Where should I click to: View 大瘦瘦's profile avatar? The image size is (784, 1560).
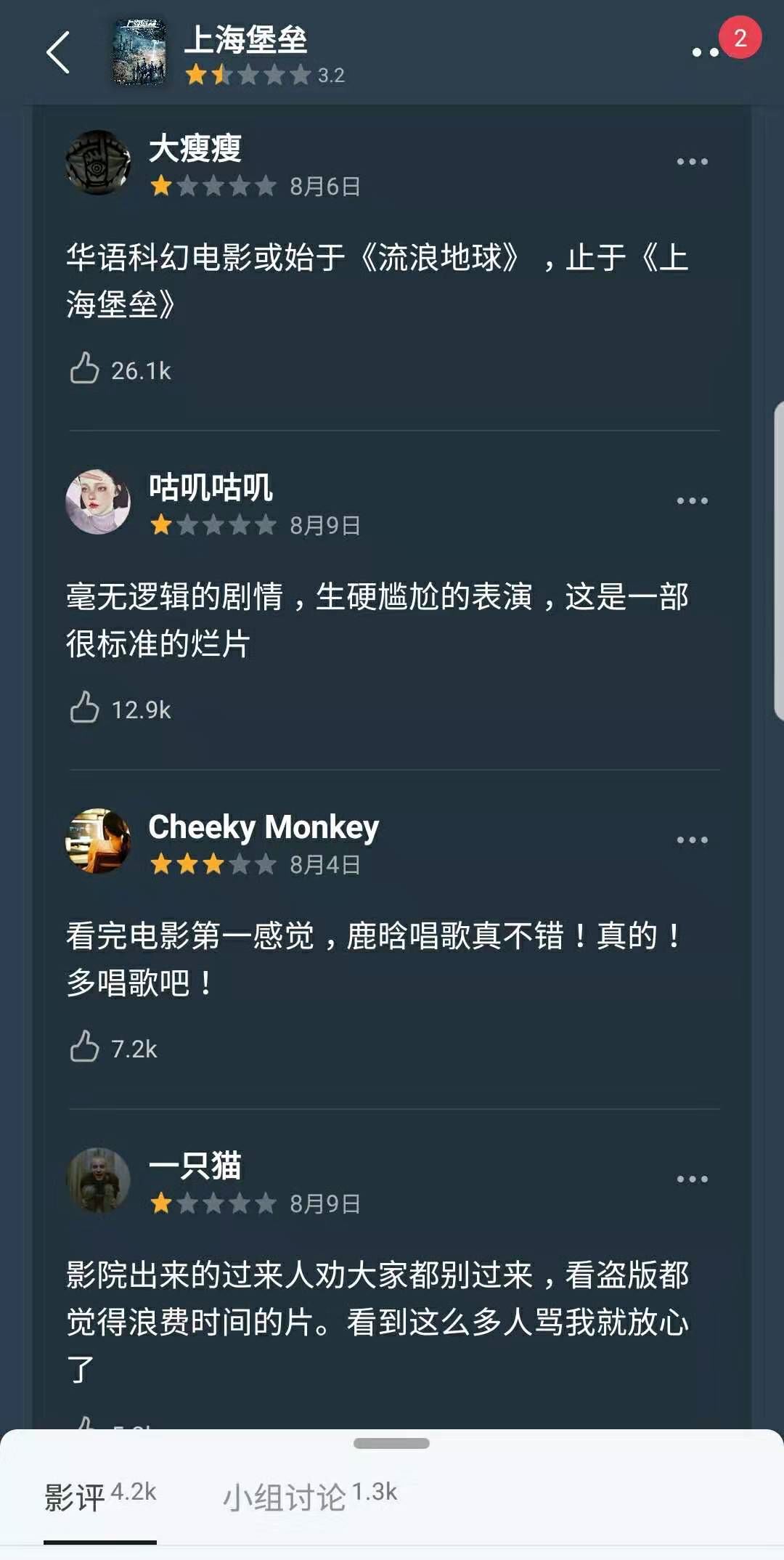(98, 162)
